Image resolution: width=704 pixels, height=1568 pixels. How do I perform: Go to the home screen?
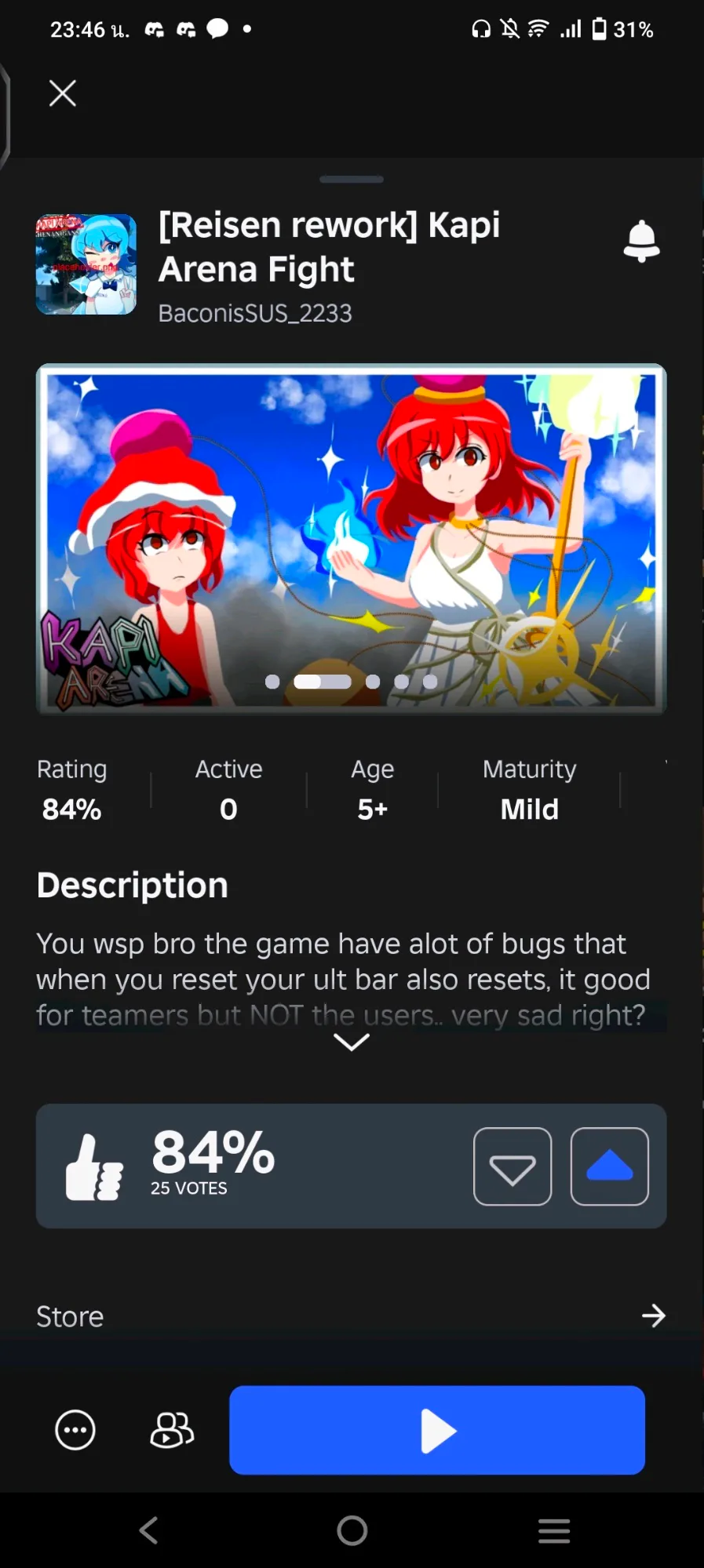coord(352,1530)
